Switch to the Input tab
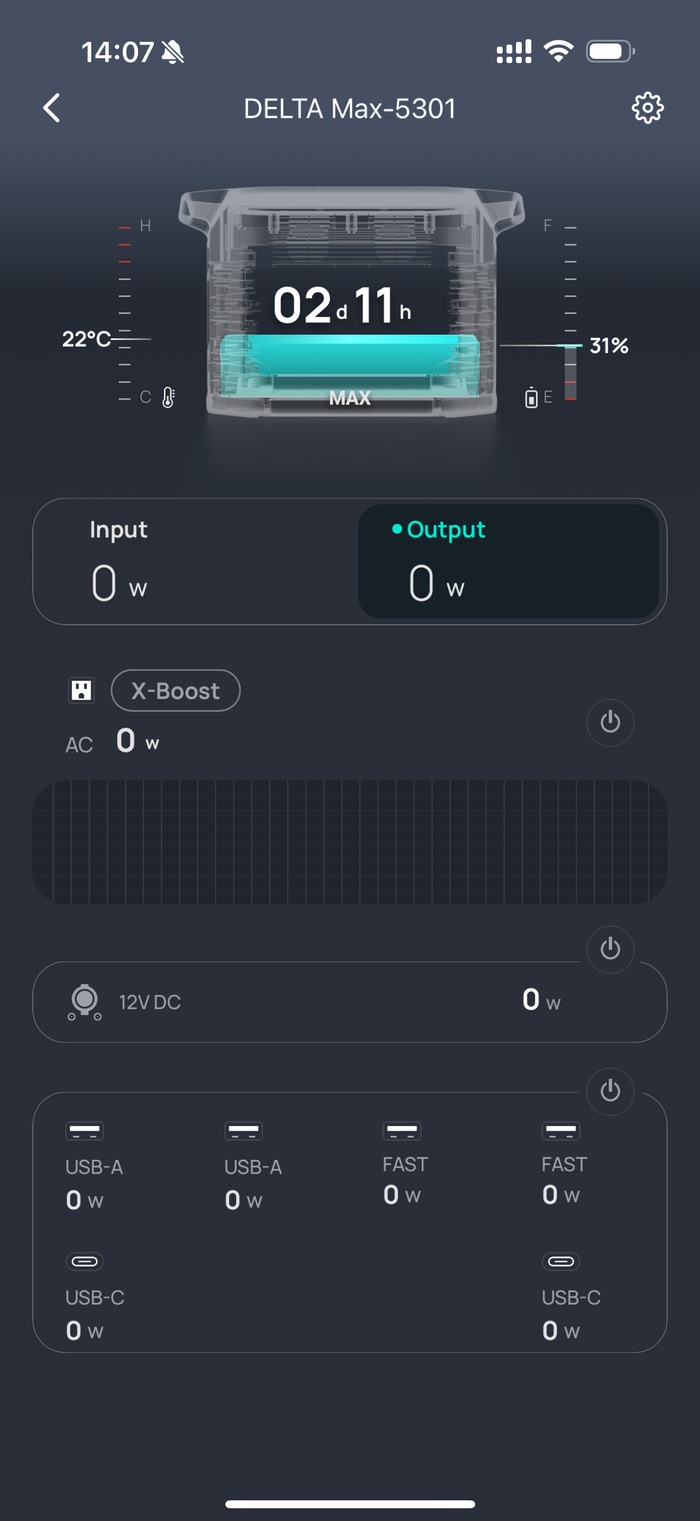The image size is (700, 1521). click(198, 561)
